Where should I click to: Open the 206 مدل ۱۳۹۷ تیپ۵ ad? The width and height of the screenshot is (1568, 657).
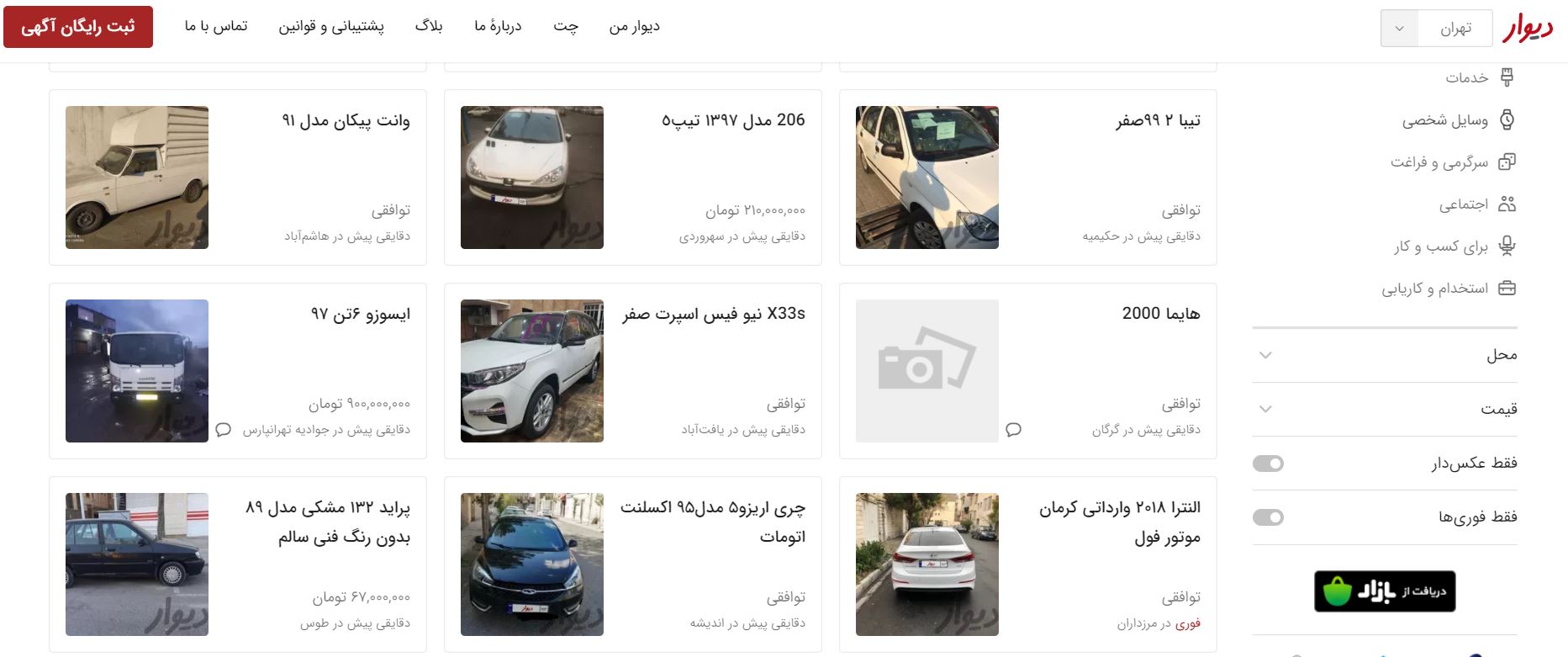632,177
